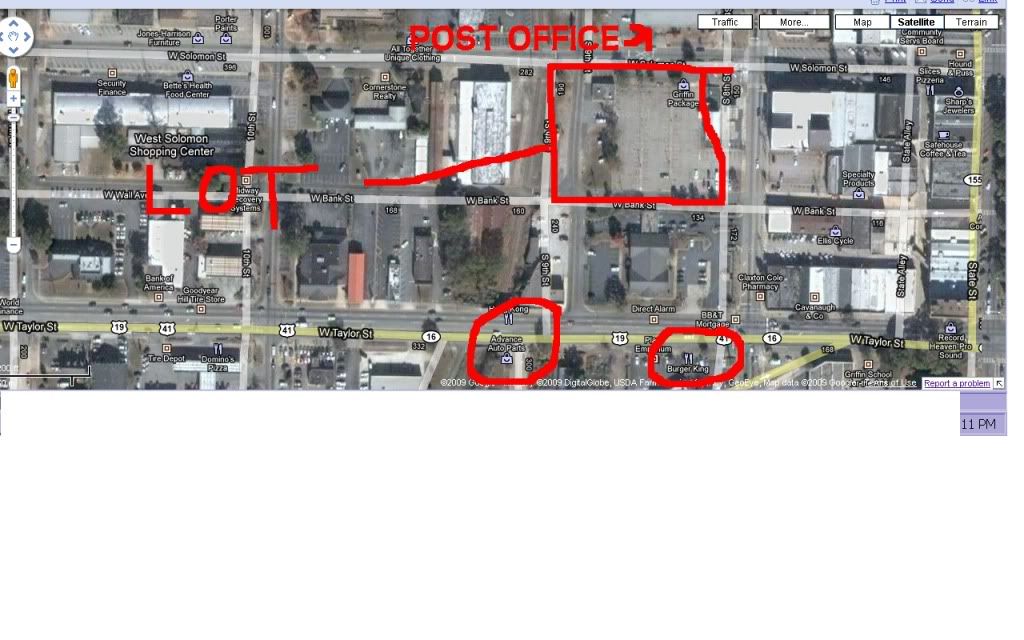Select the Satellite view button

point(916,22)
